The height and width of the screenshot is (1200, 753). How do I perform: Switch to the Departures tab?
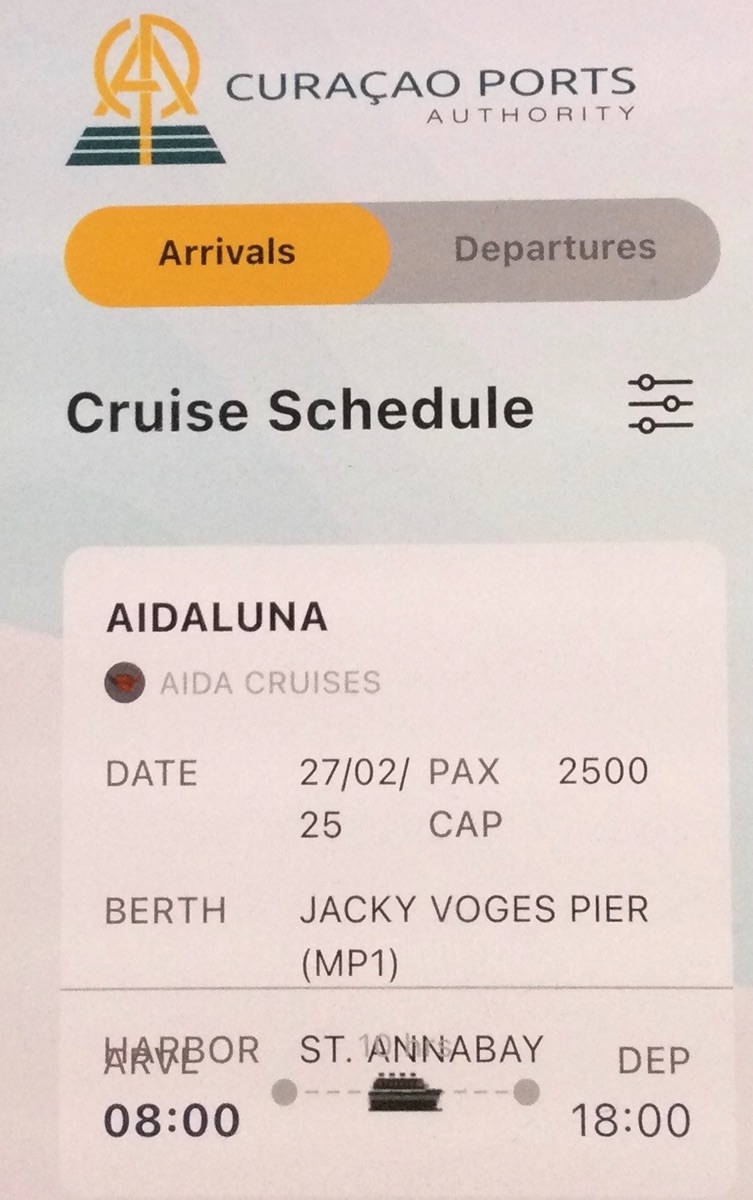(555, 250)
